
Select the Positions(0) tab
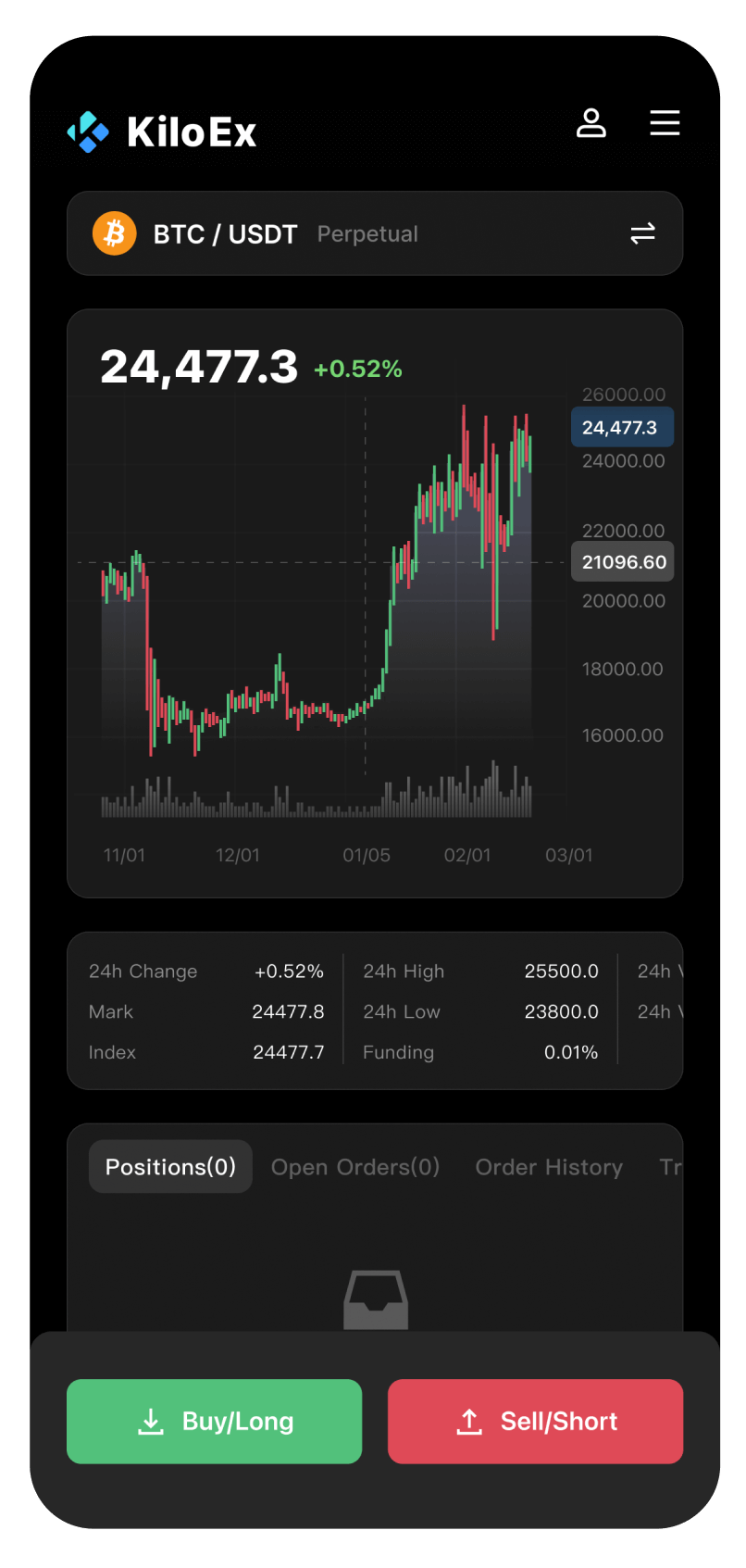pyautogui.click(x=170, y=1166)
